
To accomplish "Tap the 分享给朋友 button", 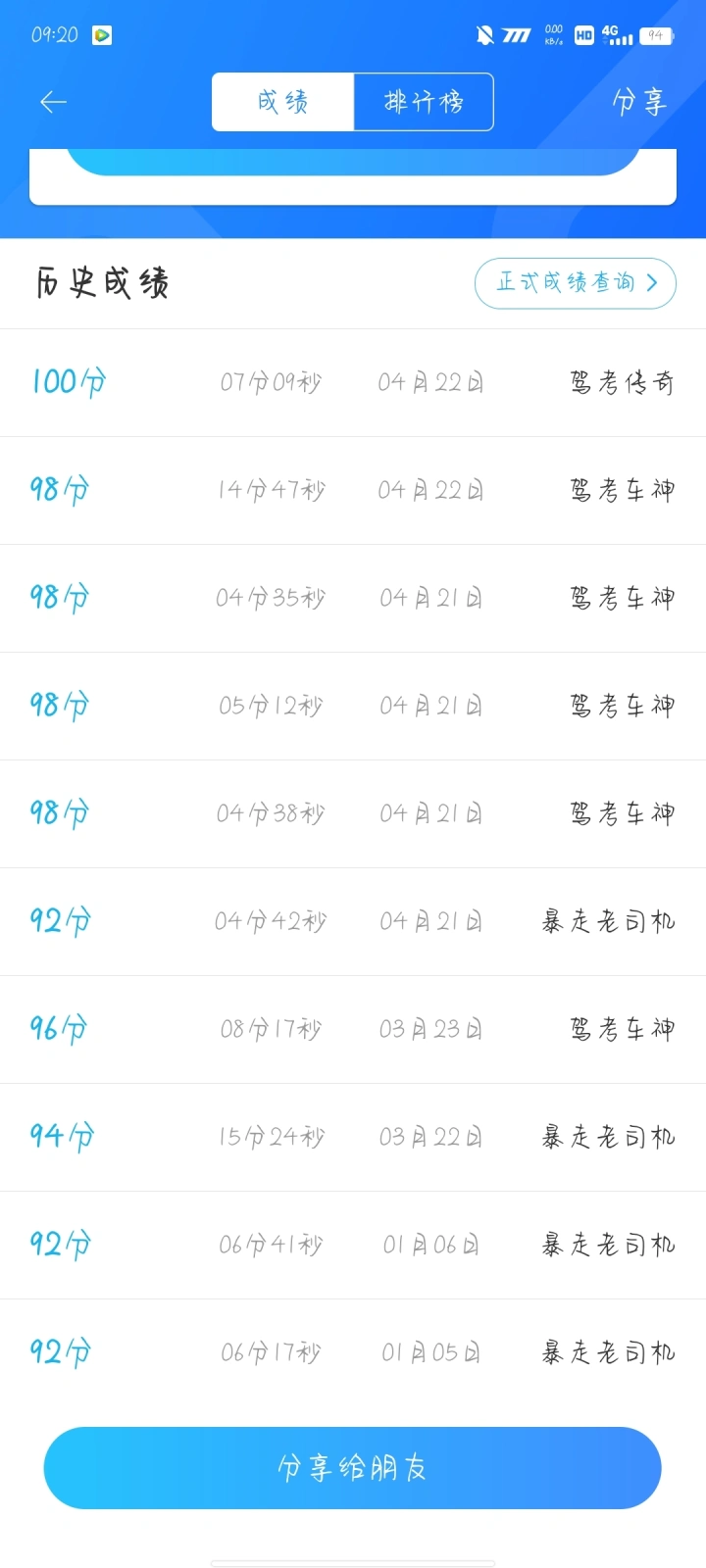I will click(x=353, y=1468).
